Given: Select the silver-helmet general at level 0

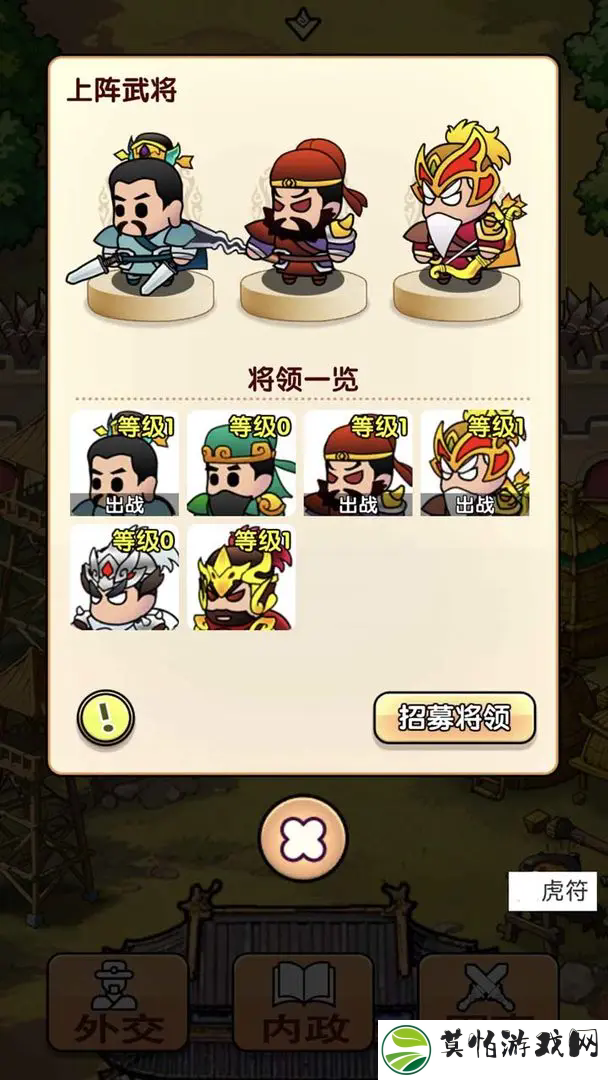Looking at the screenshot, I should 125,578.
